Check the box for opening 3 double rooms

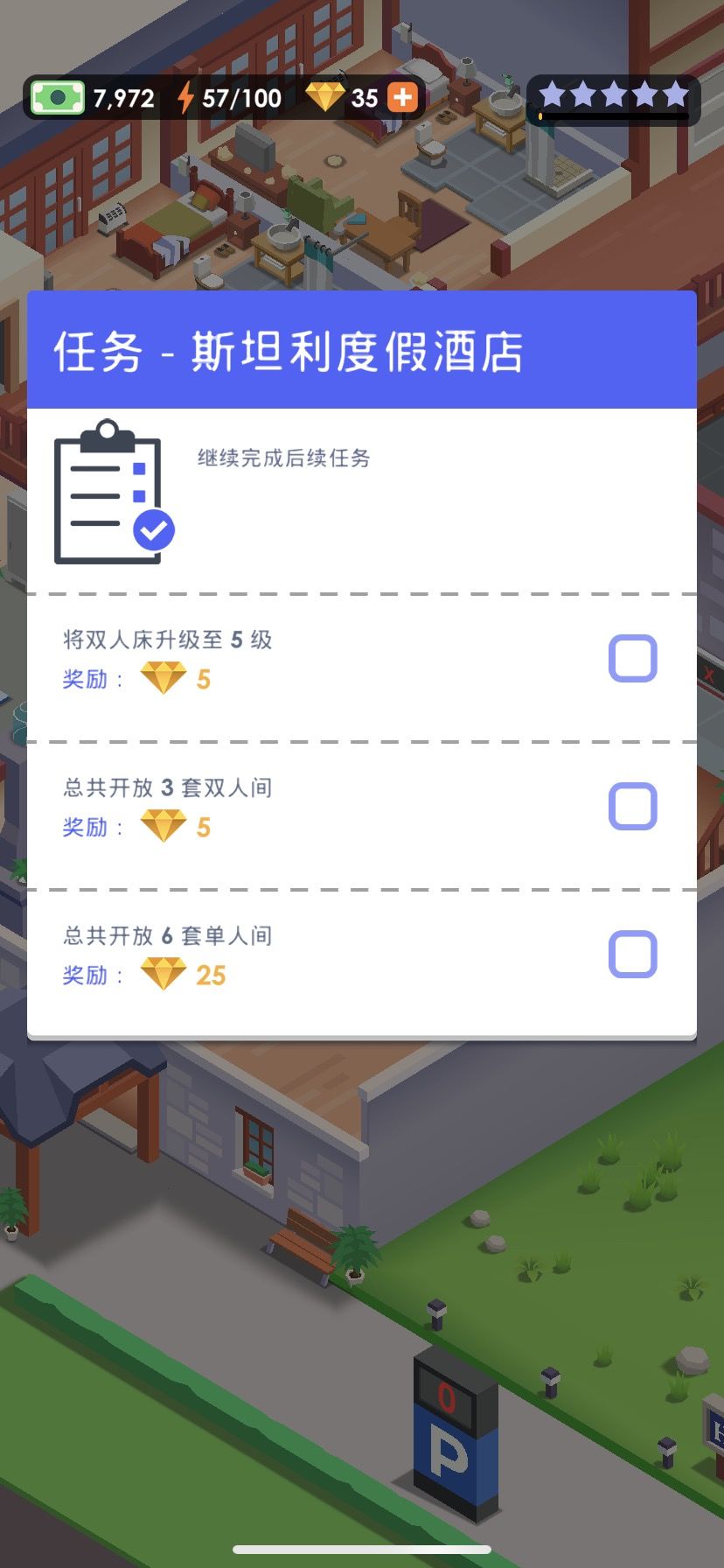[632, 806]
